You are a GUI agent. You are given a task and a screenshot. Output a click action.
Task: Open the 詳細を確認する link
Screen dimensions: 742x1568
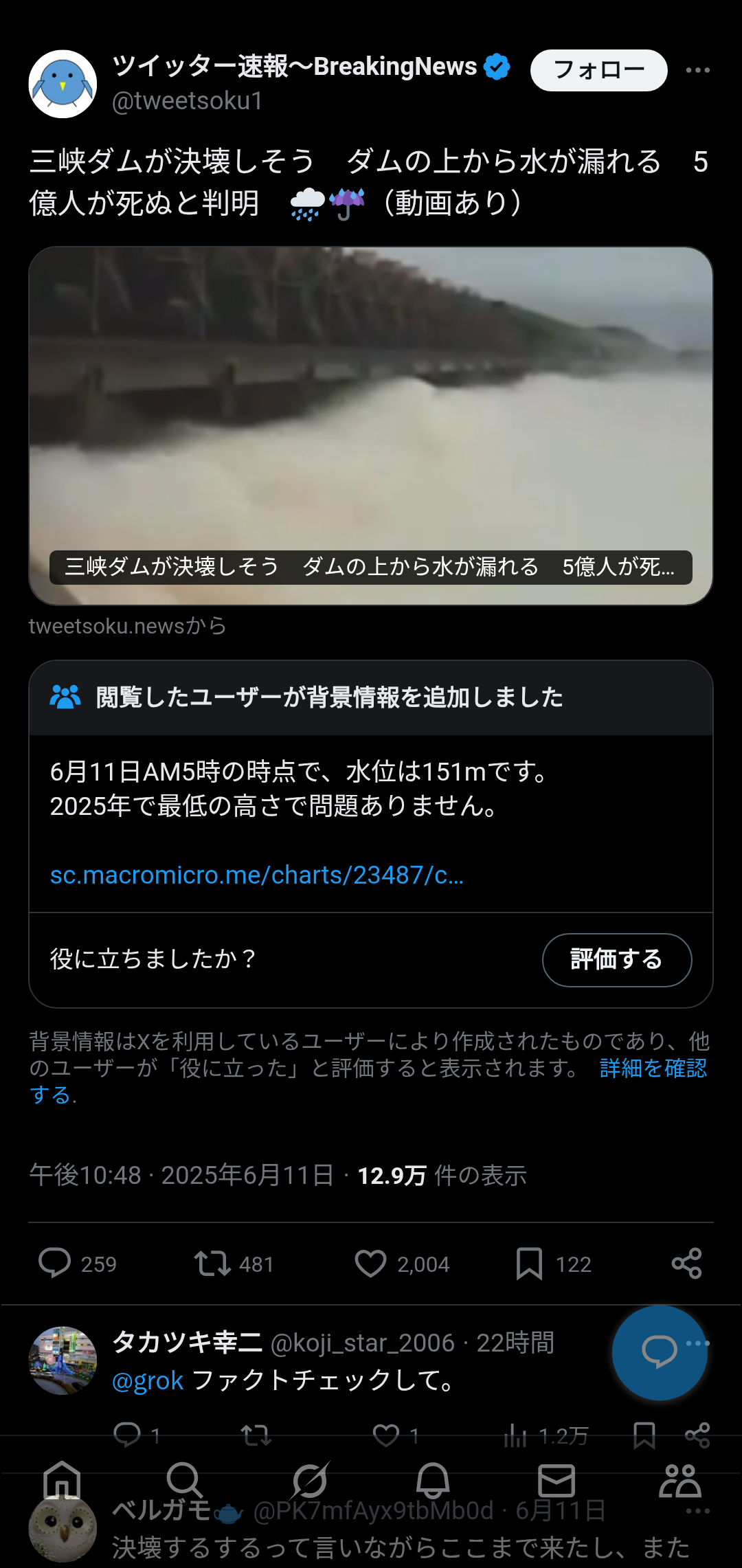click(652, 1068)
